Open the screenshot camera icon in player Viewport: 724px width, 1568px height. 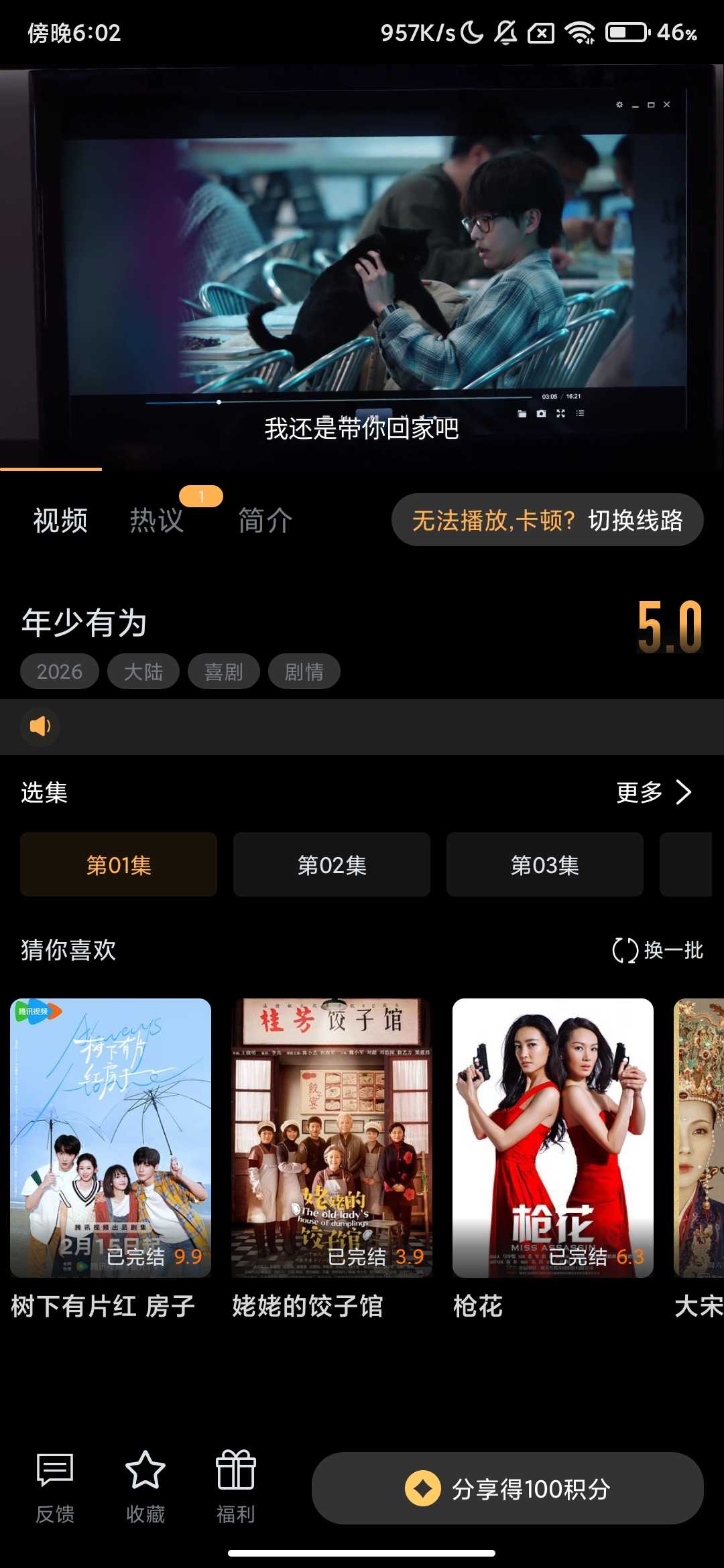tap(542, 414)
